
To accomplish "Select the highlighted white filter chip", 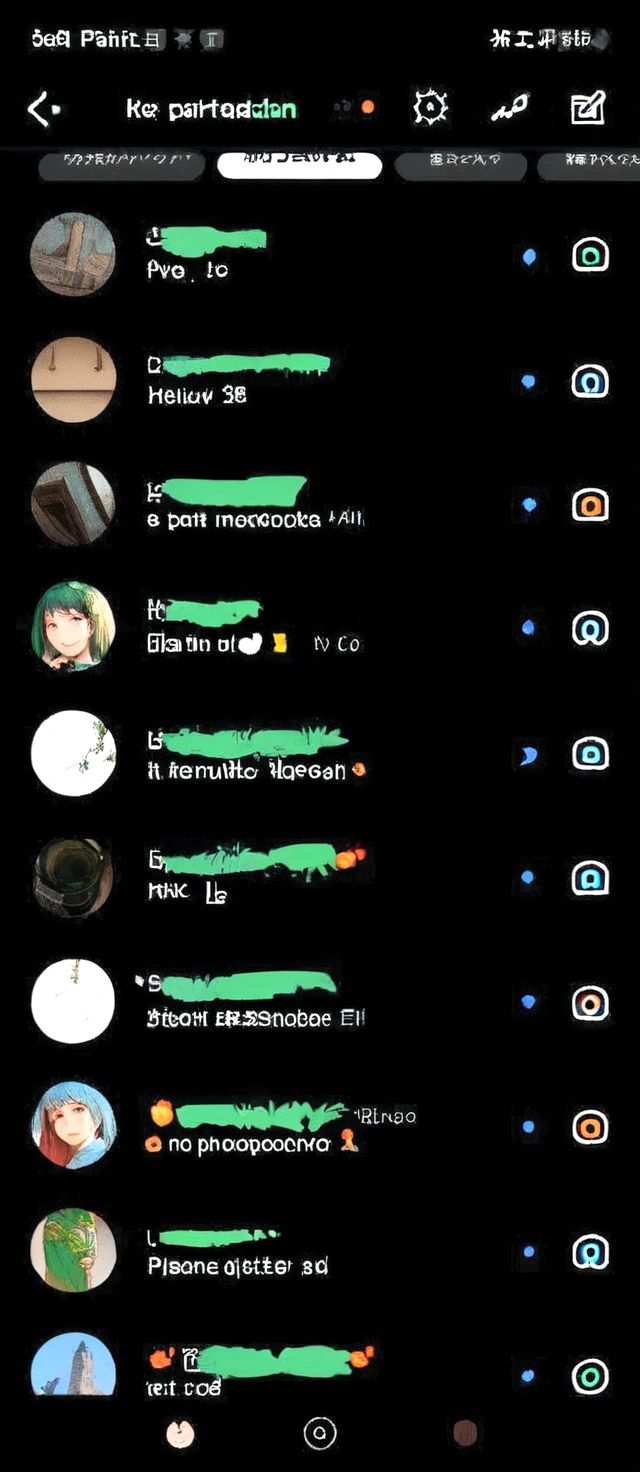I will click(x=299, y=163).
